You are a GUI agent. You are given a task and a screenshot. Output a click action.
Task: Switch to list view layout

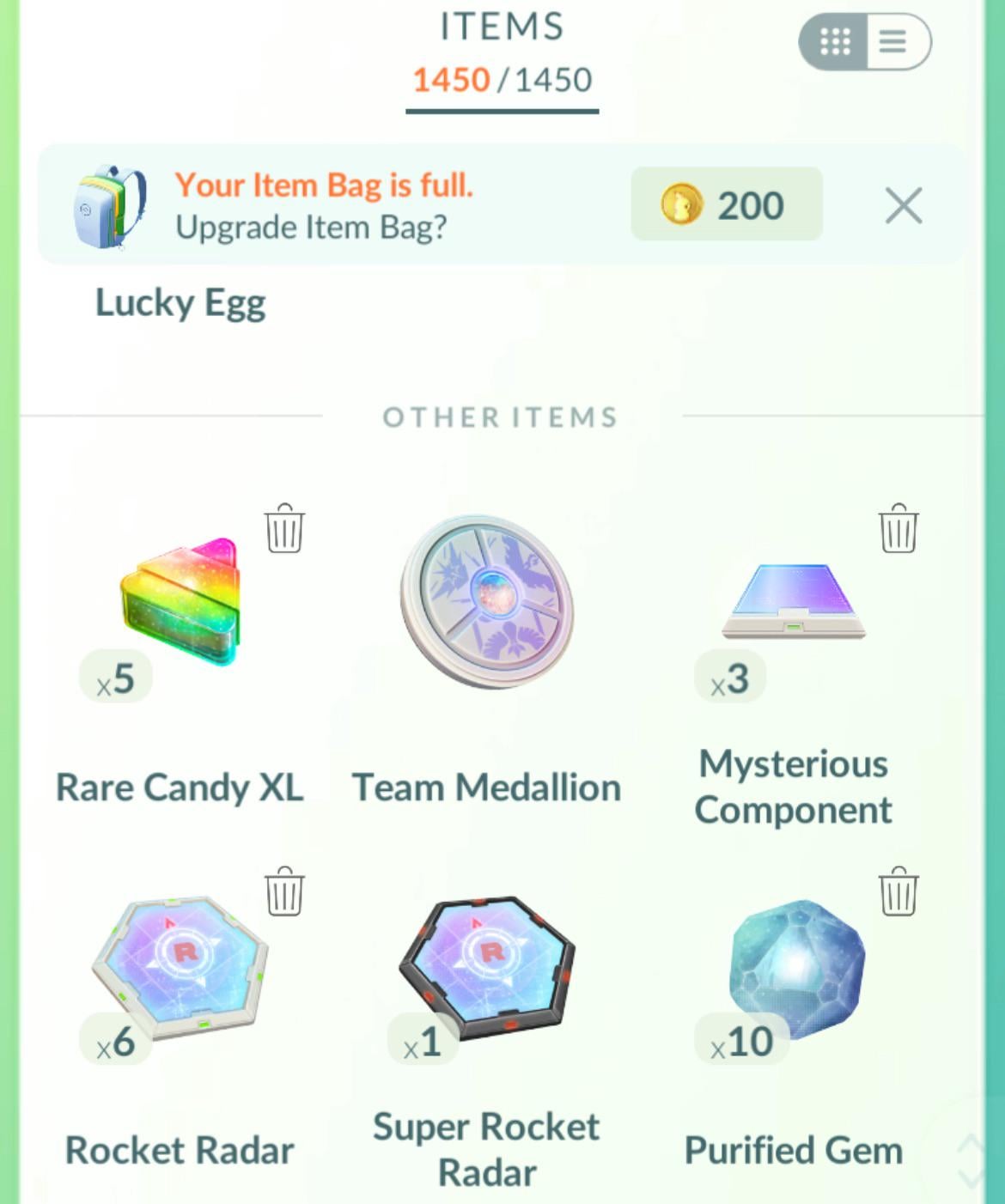(x=894, y=41)
